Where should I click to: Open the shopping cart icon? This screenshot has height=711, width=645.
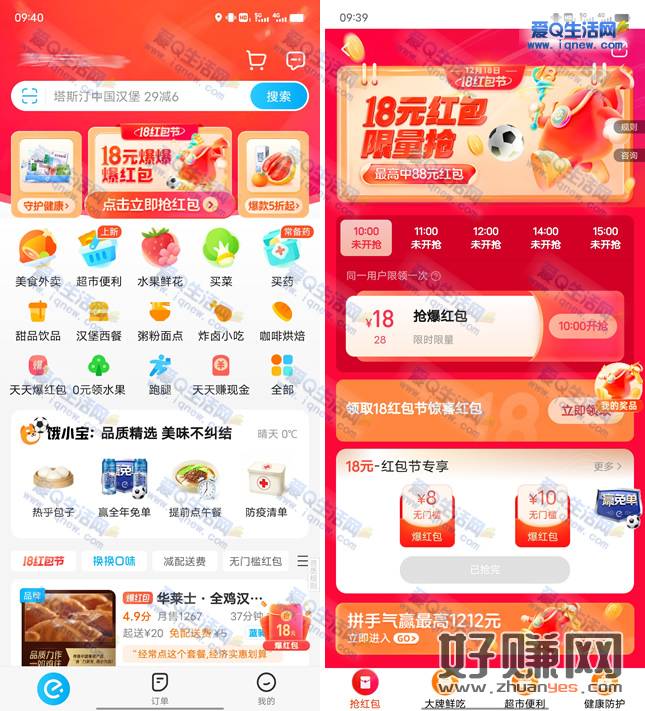[x=257, y=61]
